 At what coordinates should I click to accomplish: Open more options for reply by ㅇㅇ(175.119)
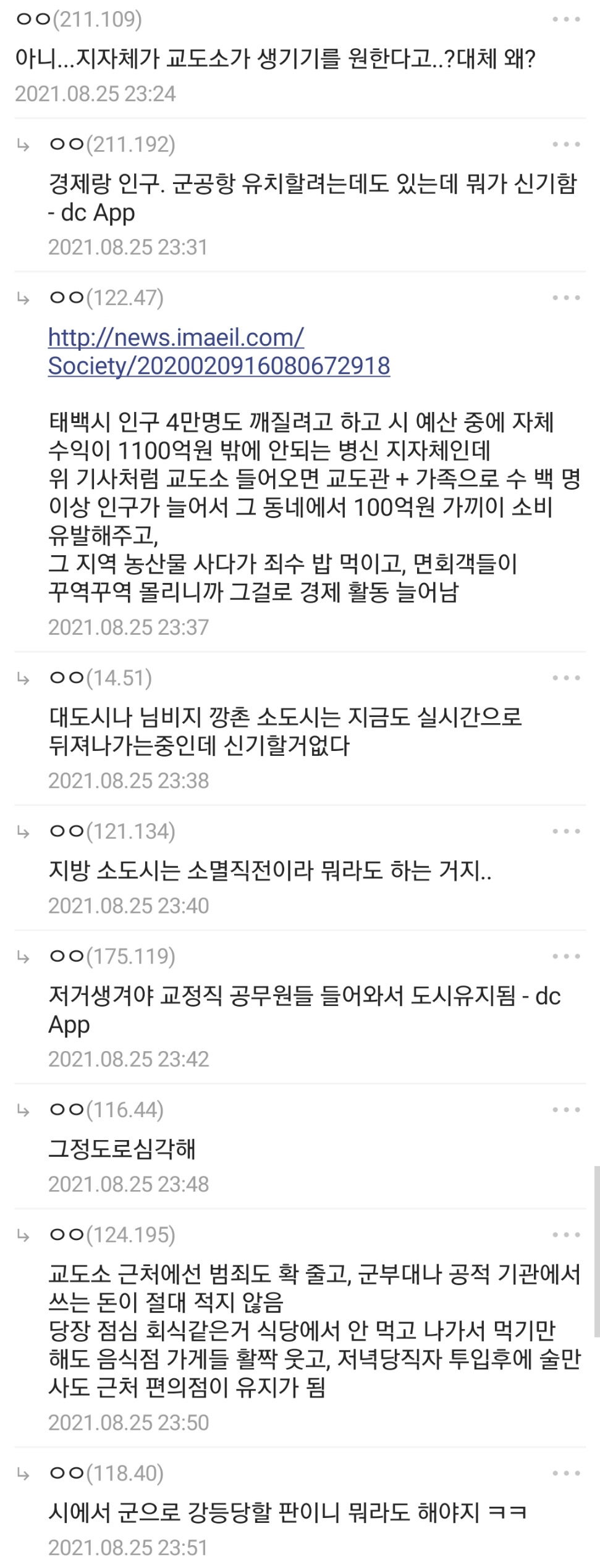[566, 956]
